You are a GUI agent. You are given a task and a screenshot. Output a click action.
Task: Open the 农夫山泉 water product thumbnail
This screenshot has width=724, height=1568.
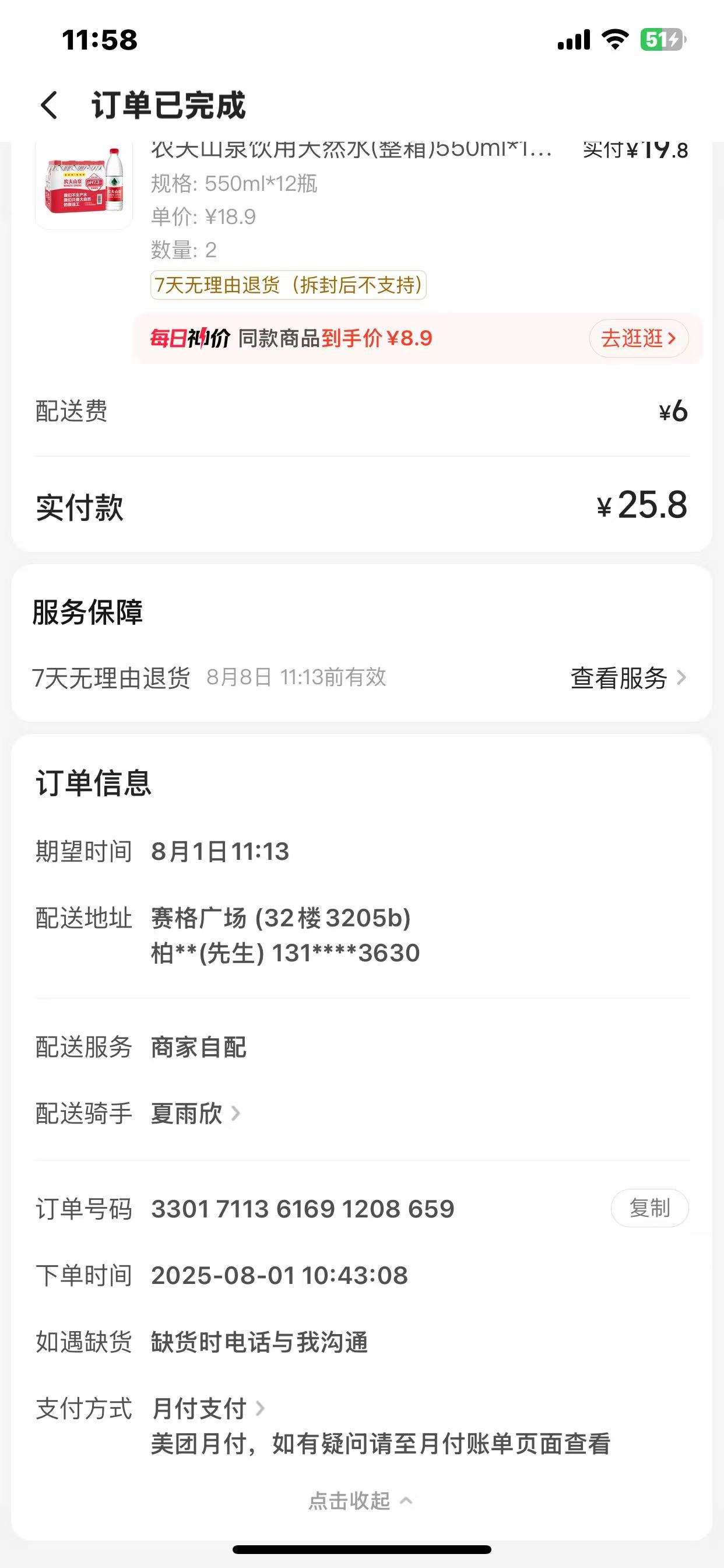click(x=84, y=184)
